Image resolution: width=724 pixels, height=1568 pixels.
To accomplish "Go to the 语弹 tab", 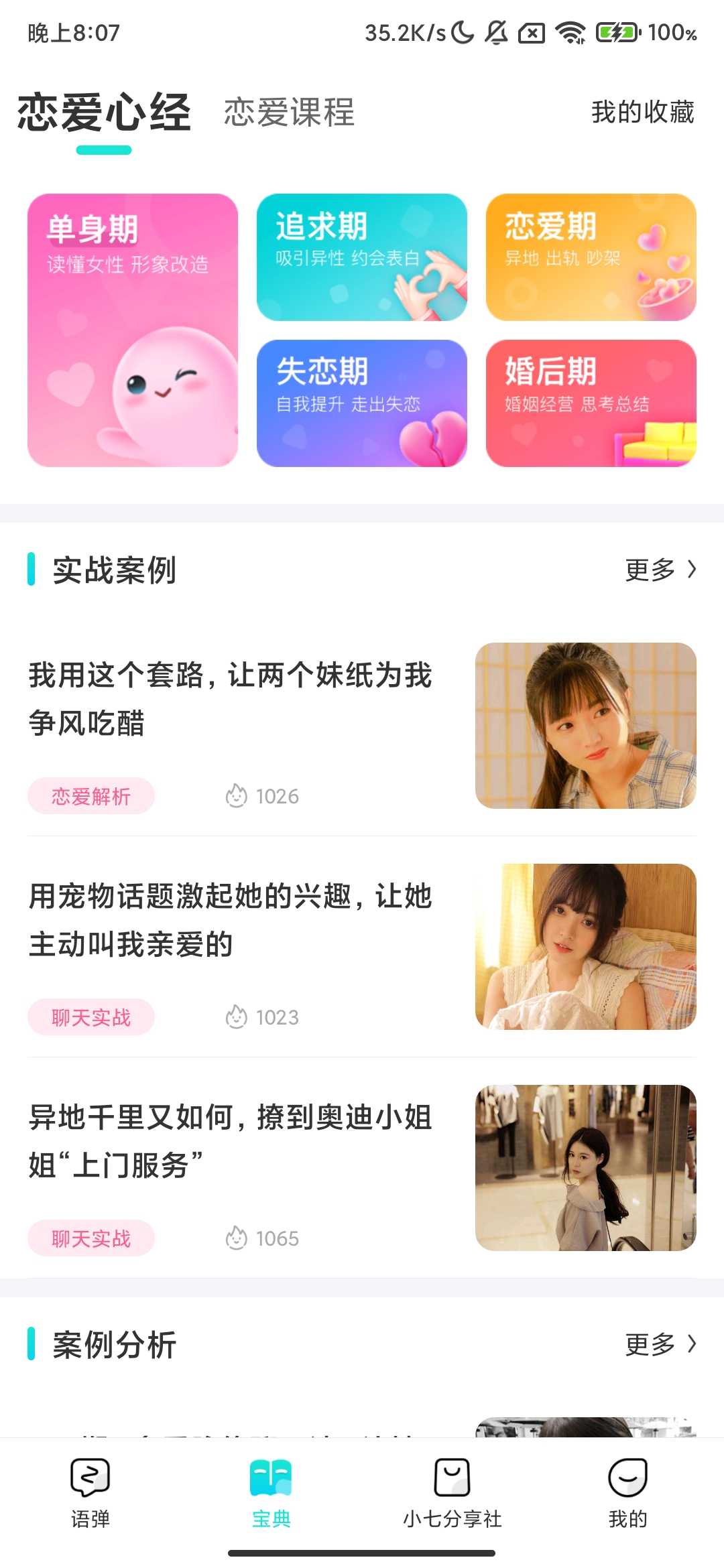I will pyautogui.click(x=90, y=1489).
